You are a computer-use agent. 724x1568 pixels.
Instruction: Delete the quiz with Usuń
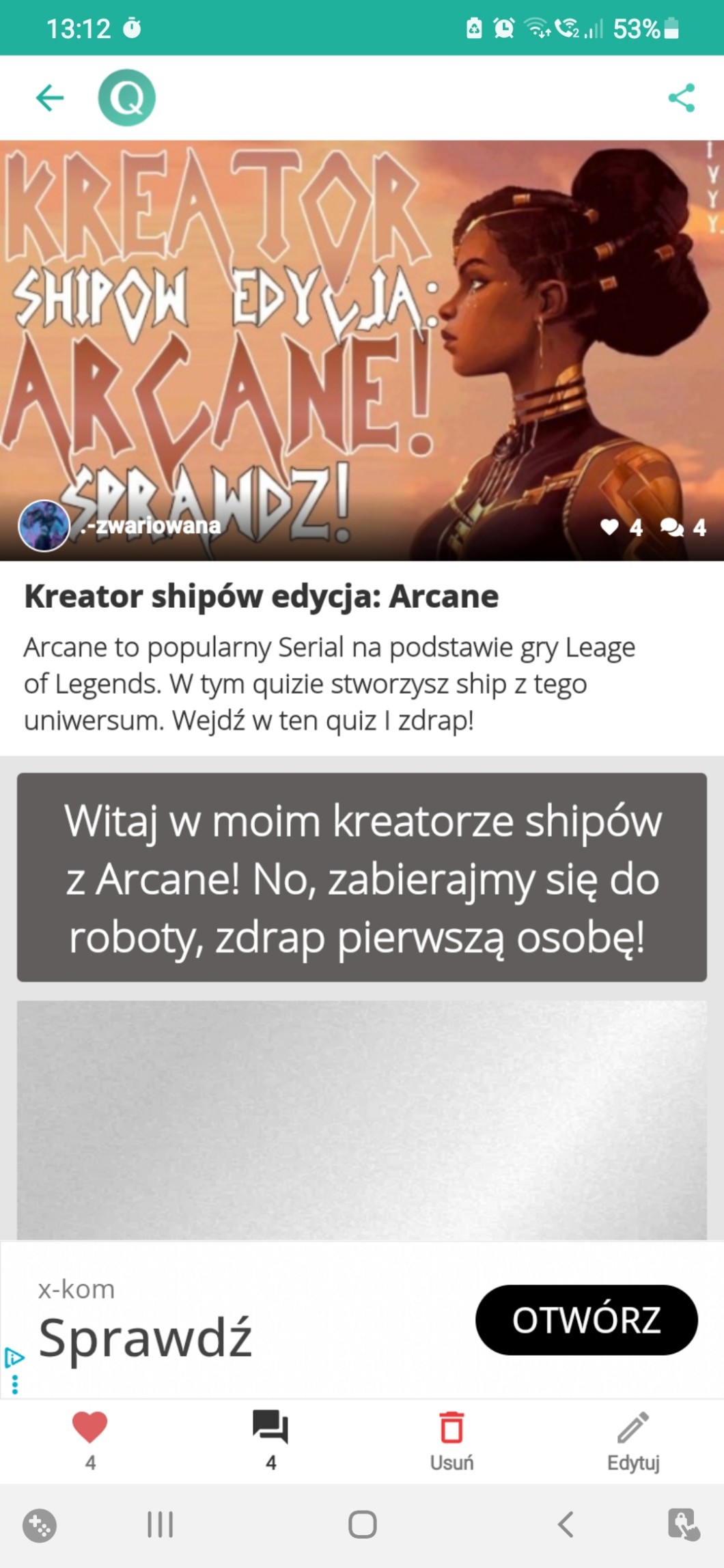coord(451,1438)
